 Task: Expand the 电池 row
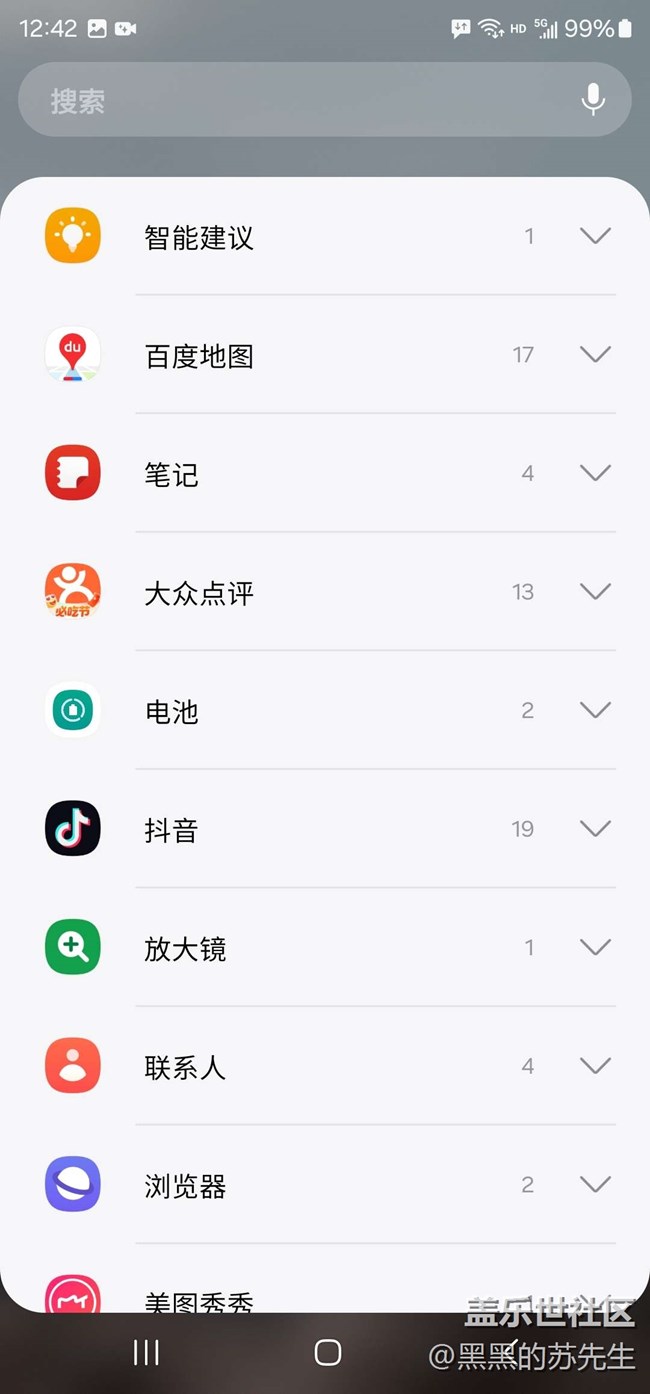(595, 710)
